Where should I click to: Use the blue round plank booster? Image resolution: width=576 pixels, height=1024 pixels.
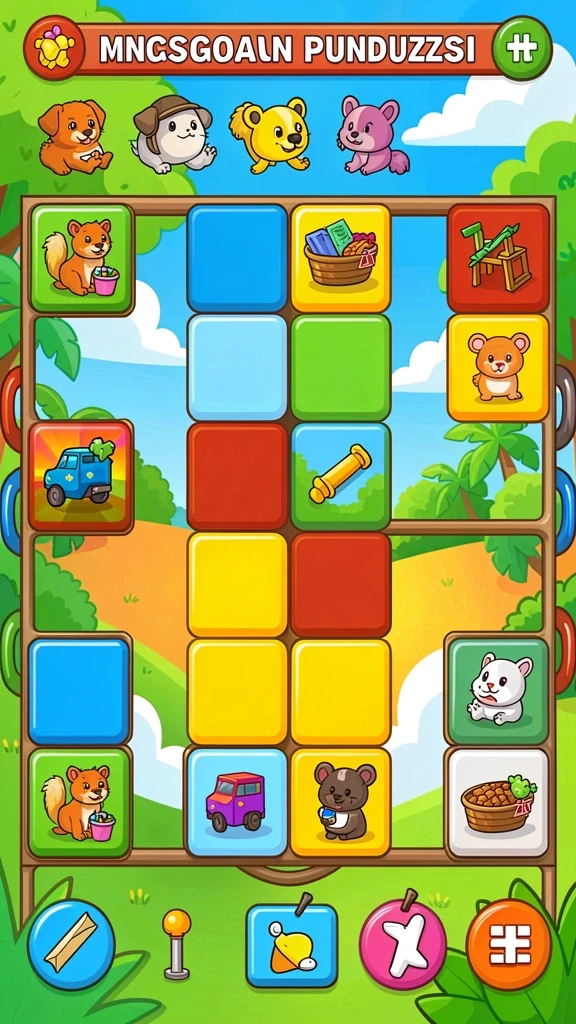pyautogui.click(x=71, y=944)
